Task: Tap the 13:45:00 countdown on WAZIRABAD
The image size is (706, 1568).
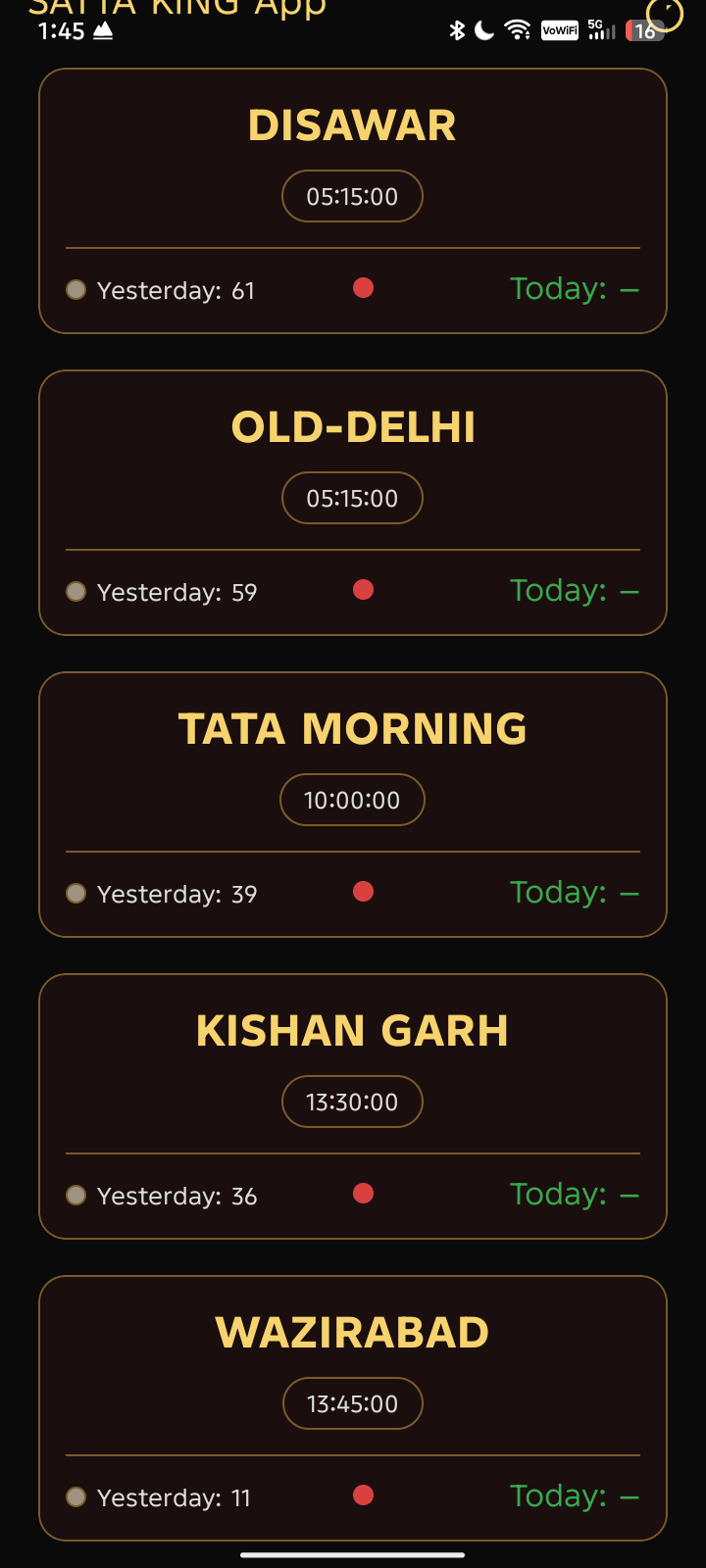Action: pos(352,1403)
